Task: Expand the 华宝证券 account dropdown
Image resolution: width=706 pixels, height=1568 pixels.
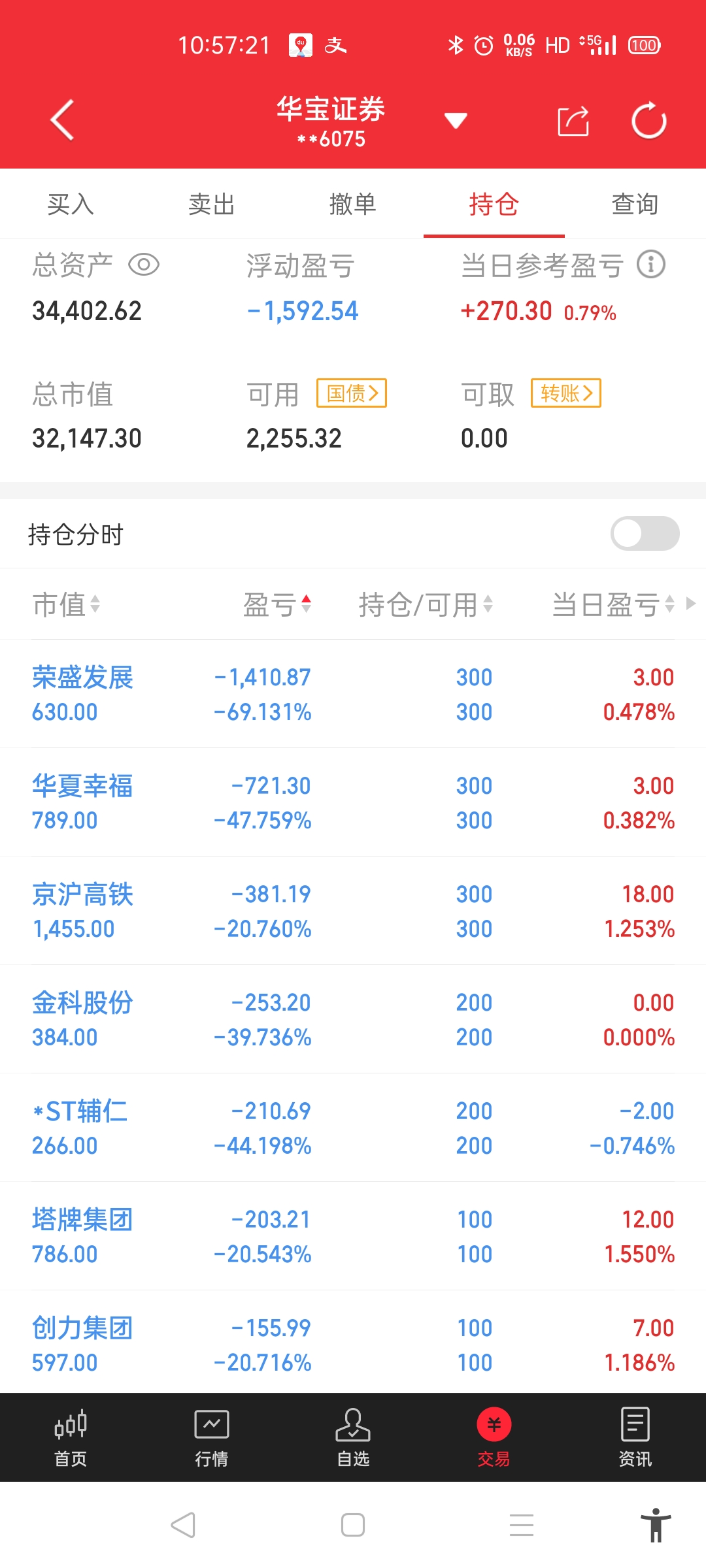Action: pos(455,120)
